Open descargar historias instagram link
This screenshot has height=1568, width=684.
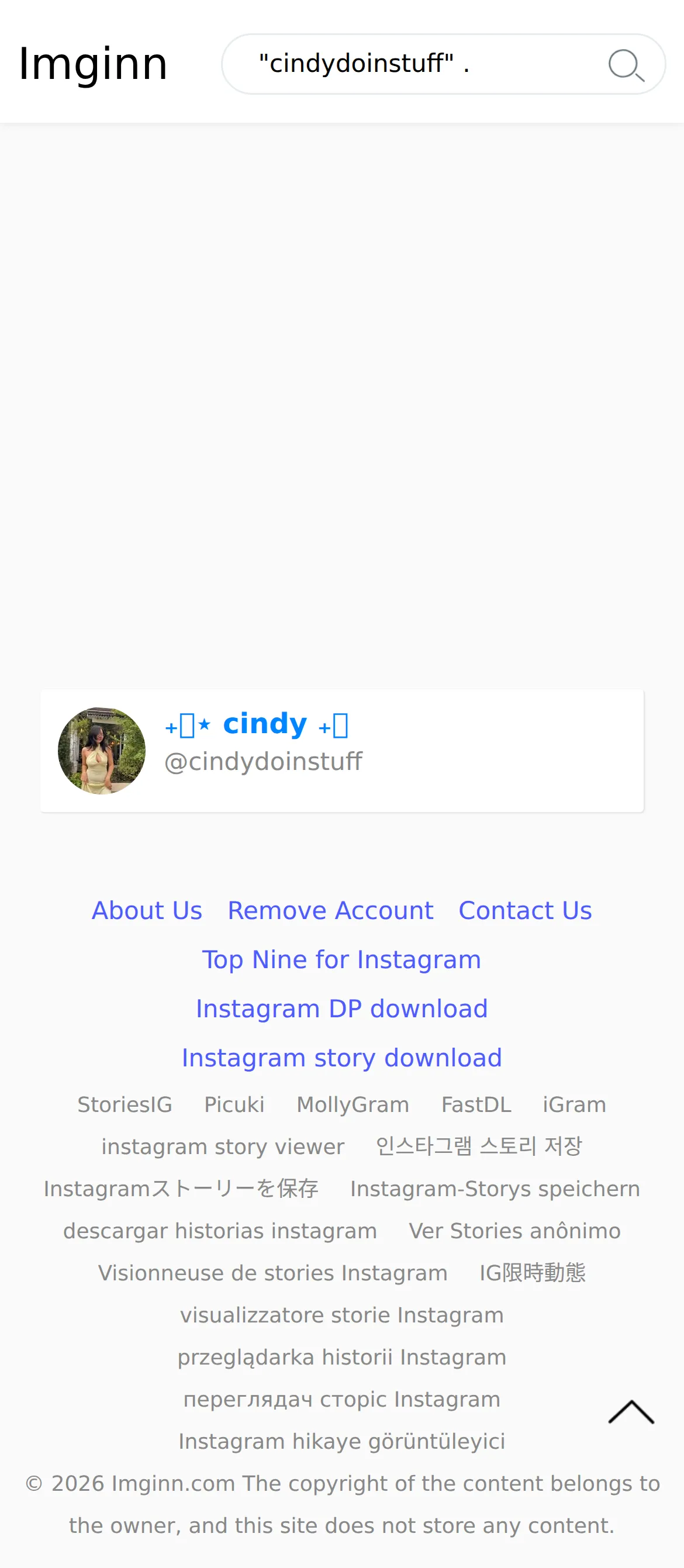click(220, 1231)
